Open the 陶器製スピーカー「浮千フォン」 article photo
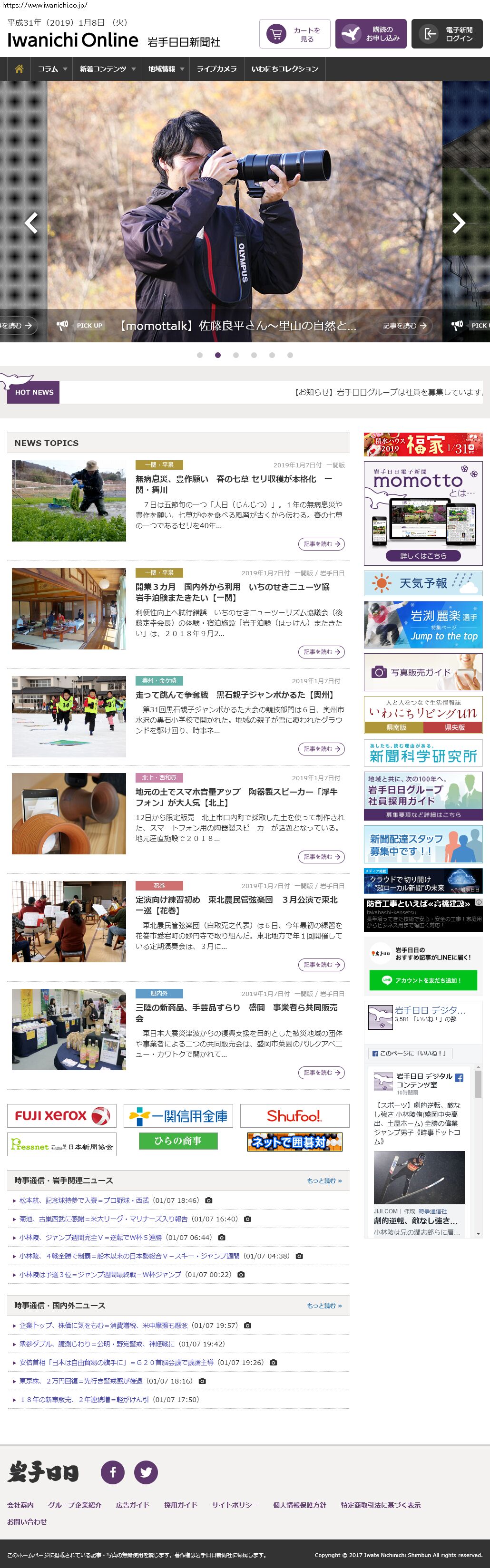Screen dimensions: 490x1568 (69, 814)
